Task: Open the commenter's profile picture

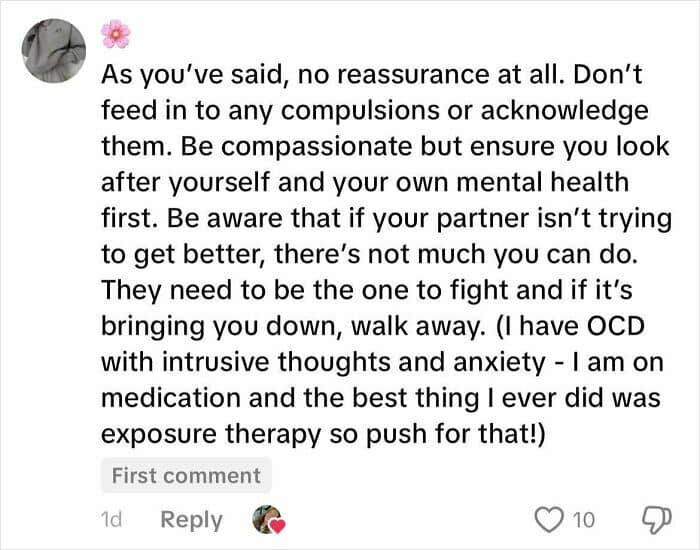Action: pyautogui.click(x=54, y=50)
